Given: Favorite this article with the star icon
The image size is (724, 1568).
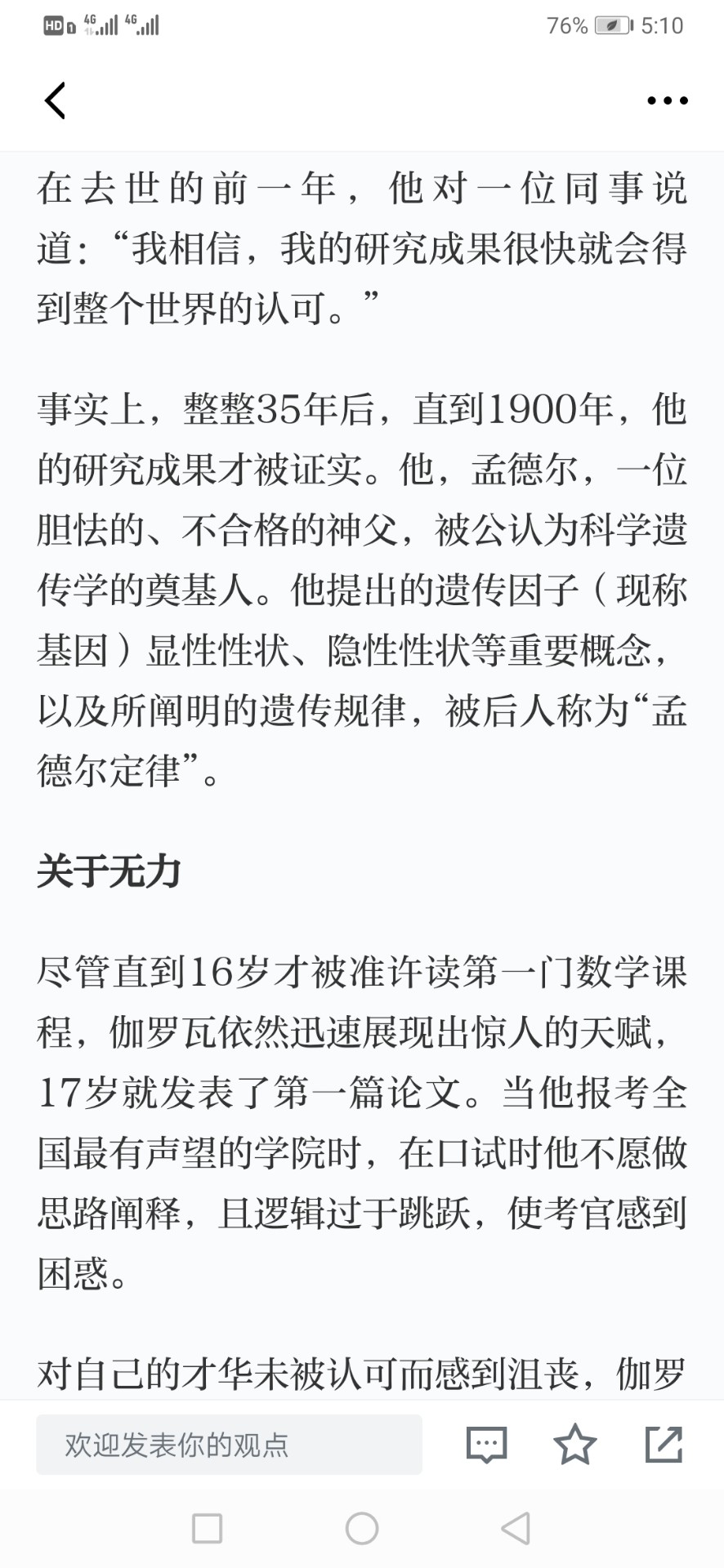Looking at the screenshot, I should click(575, 1443).
